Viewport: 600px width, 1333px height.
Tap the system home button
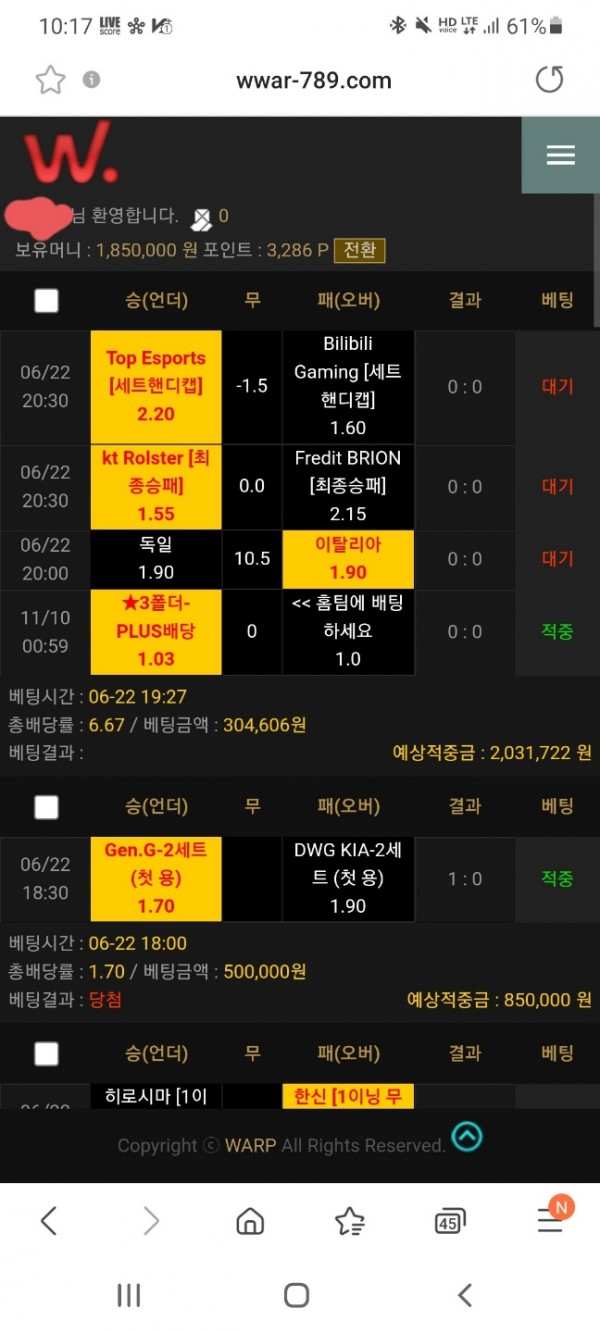(296, 1296)
